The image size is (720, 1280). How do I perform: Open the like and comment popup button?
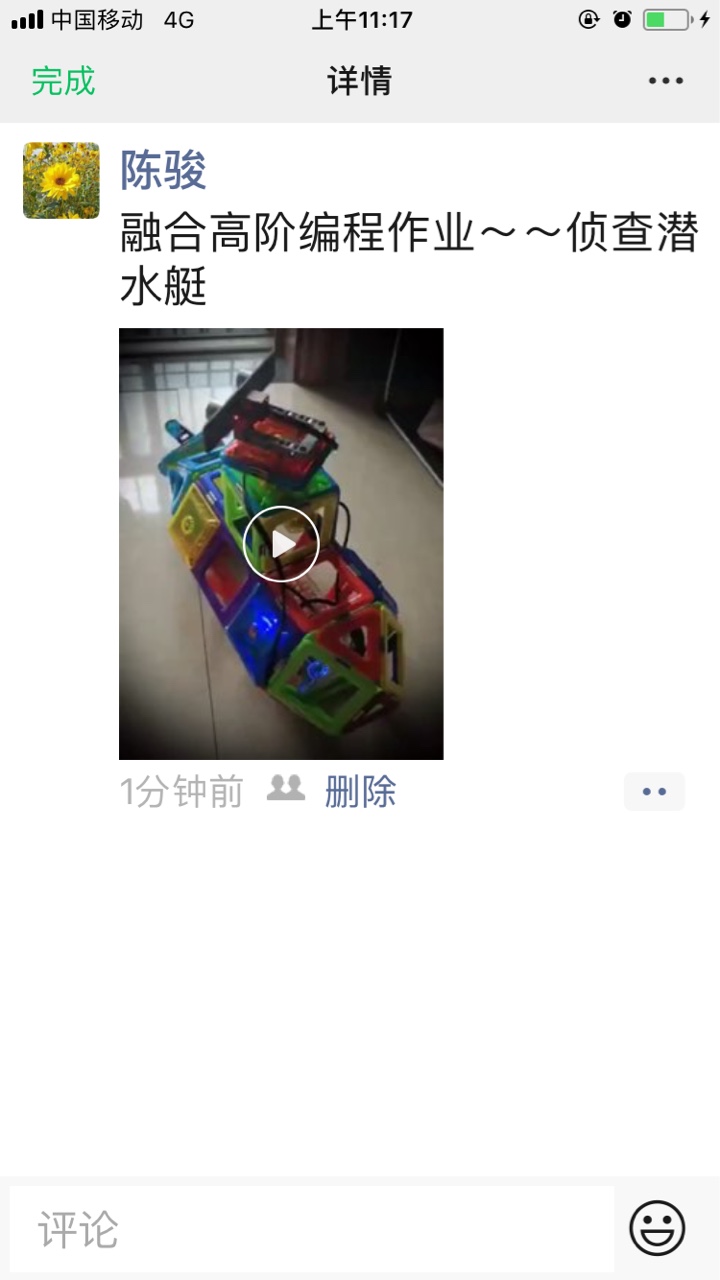(654, 792)
